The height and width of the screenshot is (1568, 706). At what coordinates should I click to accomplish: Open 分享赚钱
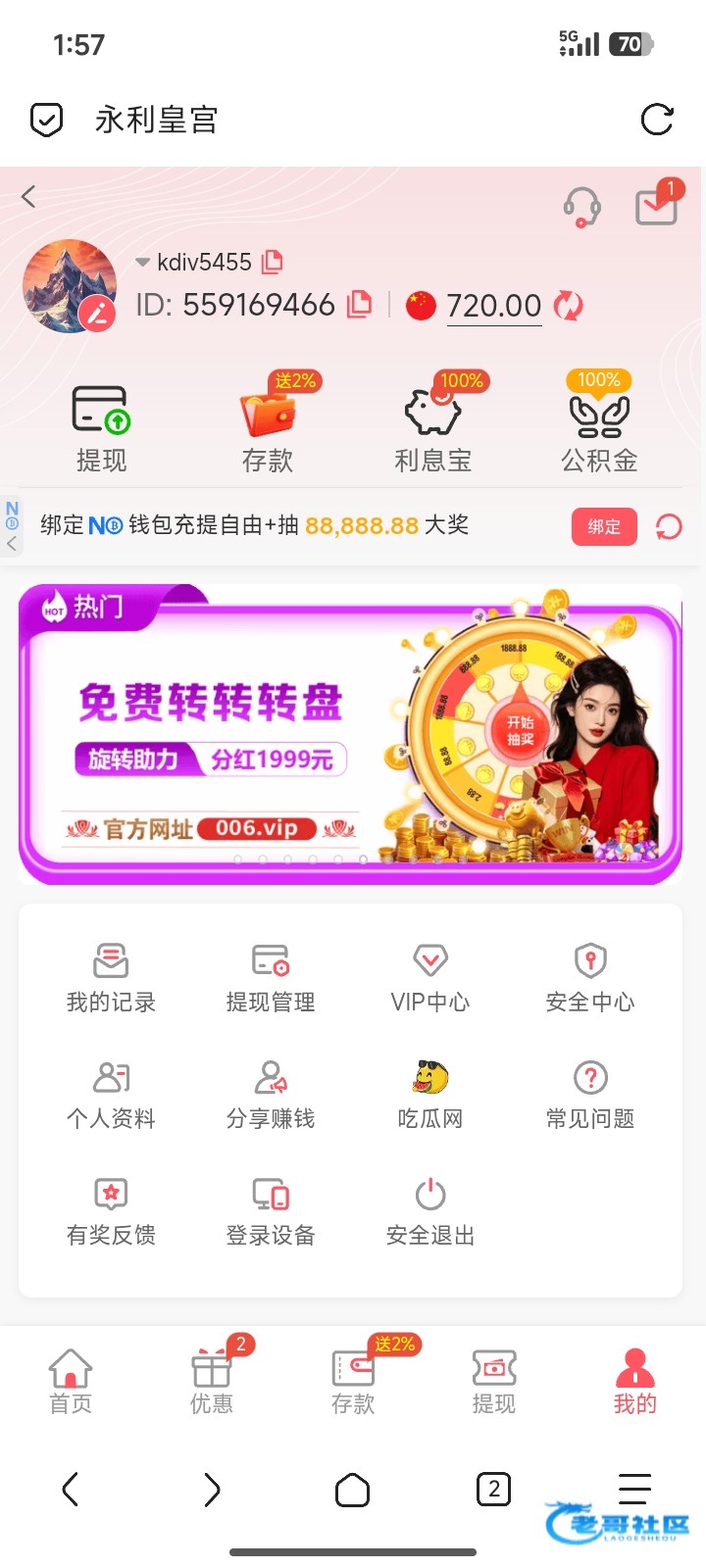coord(271,1094)
